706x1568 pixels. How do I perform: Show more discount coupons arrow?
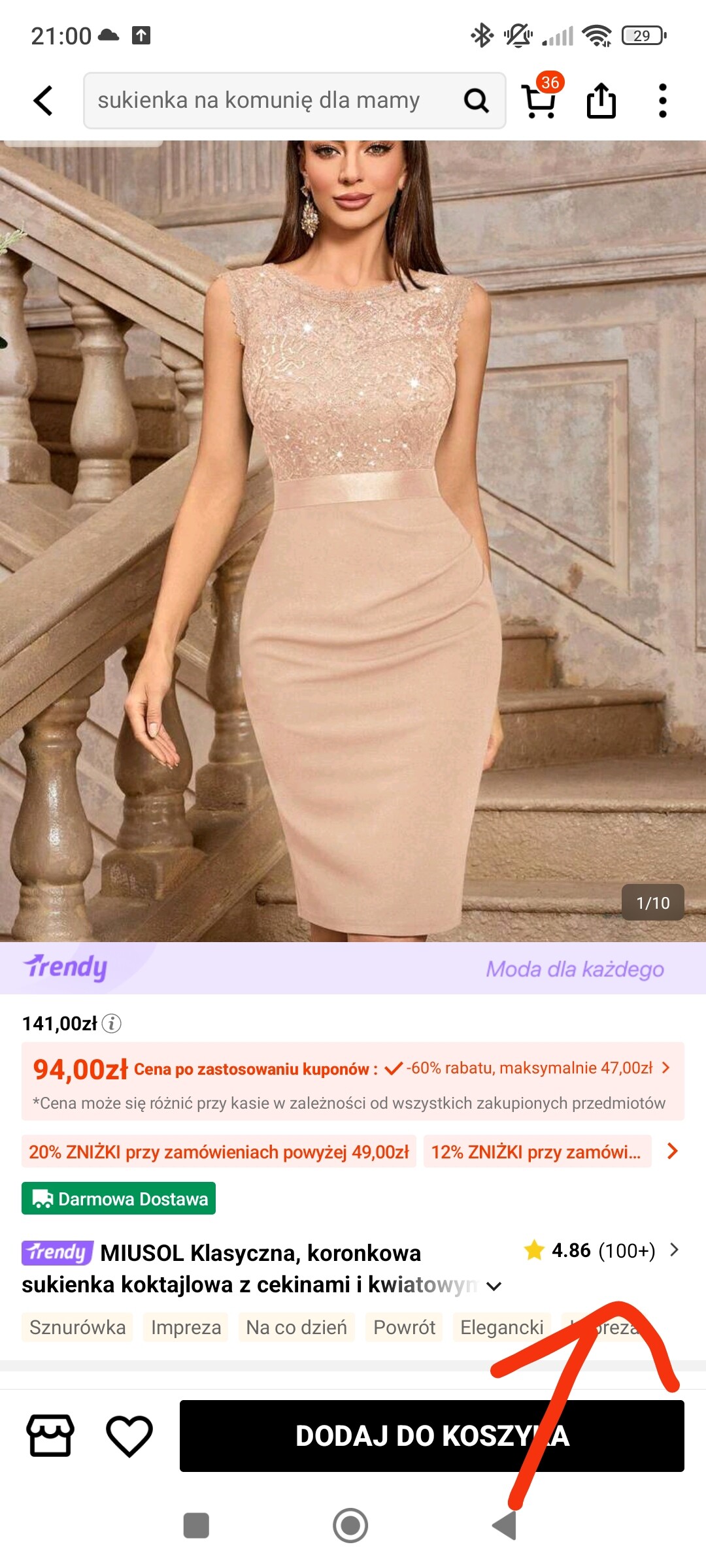tap(671, 1151)
